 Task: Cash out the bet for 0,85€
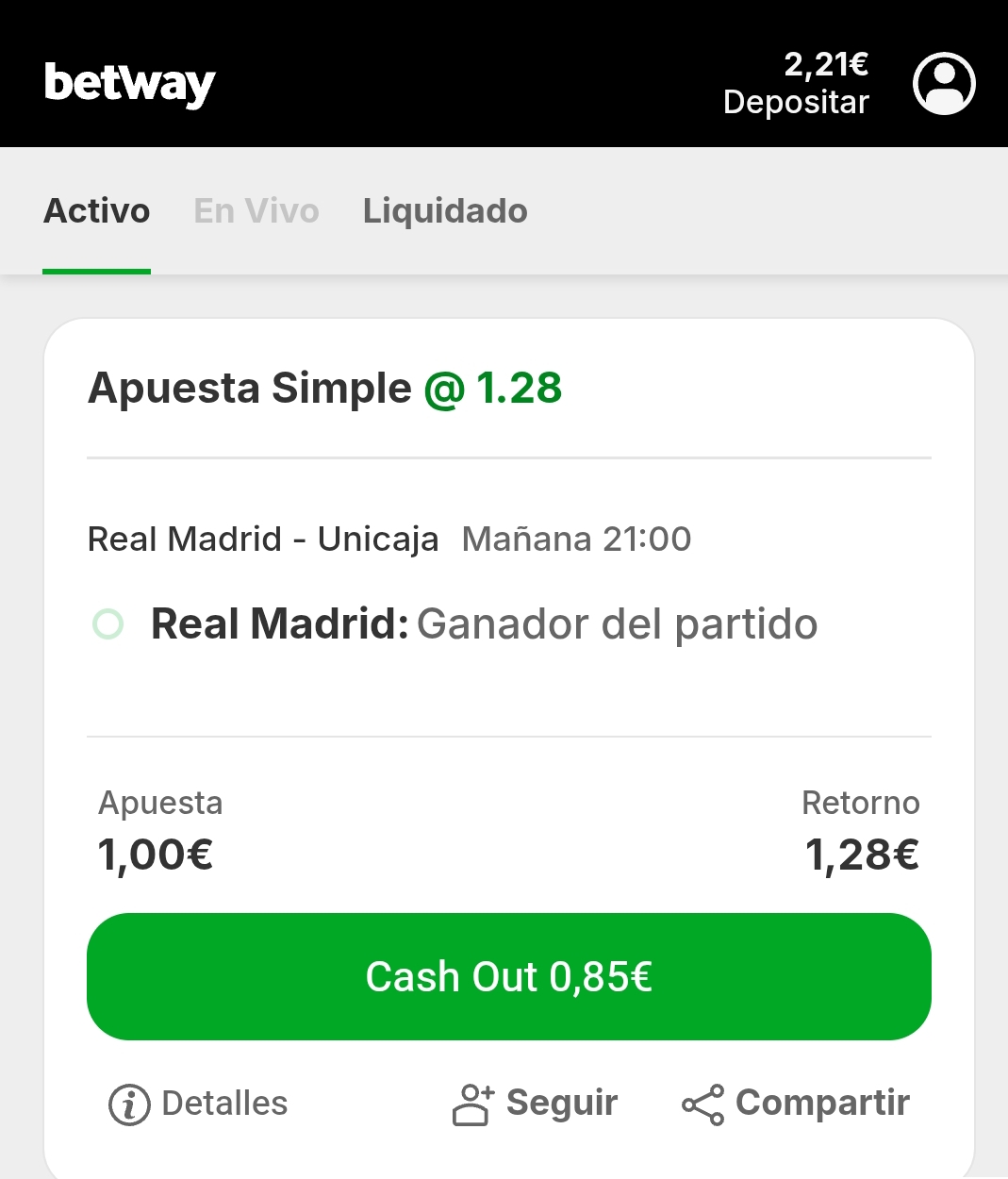(508, 977)
